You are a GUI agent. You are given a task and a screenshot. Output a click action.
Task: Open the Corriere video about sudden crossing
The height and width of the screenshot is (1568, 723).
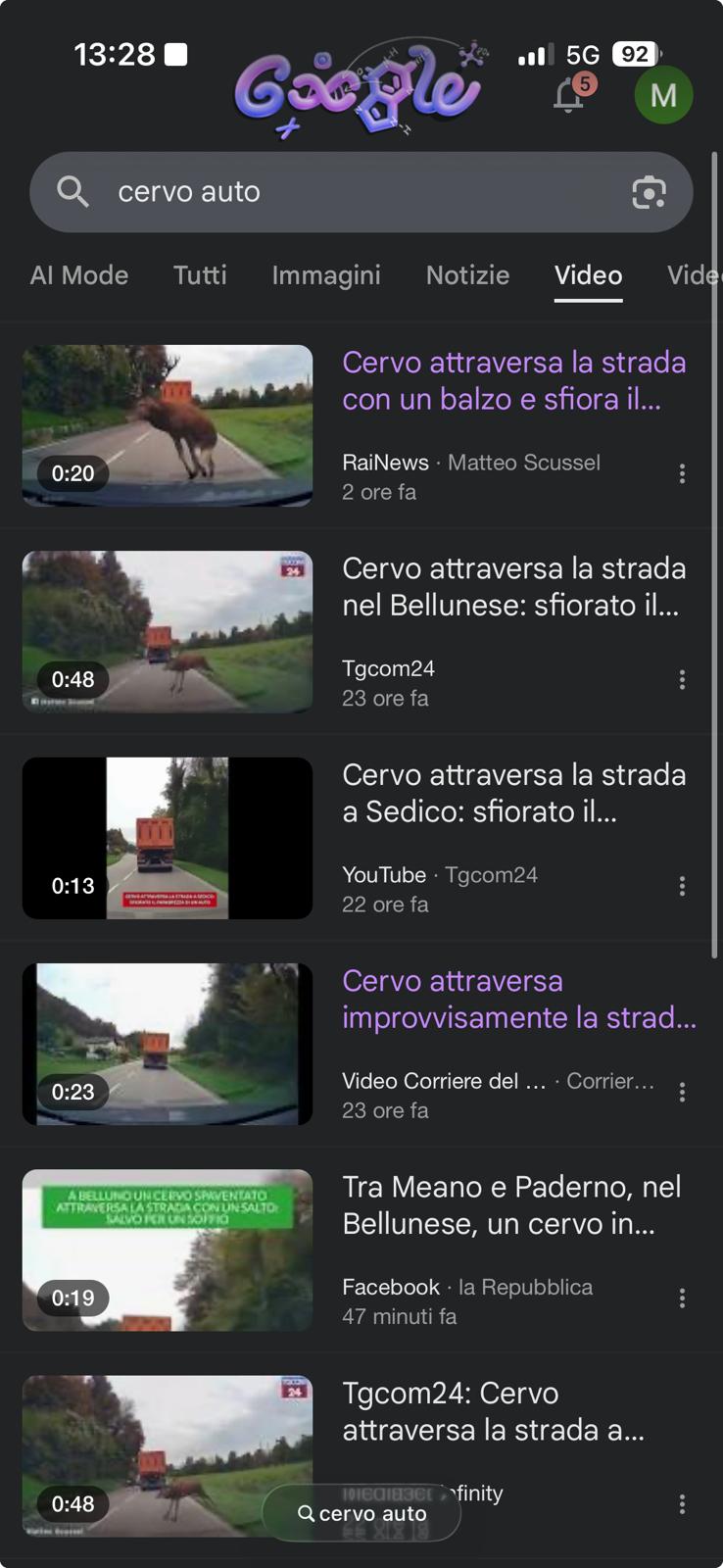pyautogui.click(x=518, y=1000)
